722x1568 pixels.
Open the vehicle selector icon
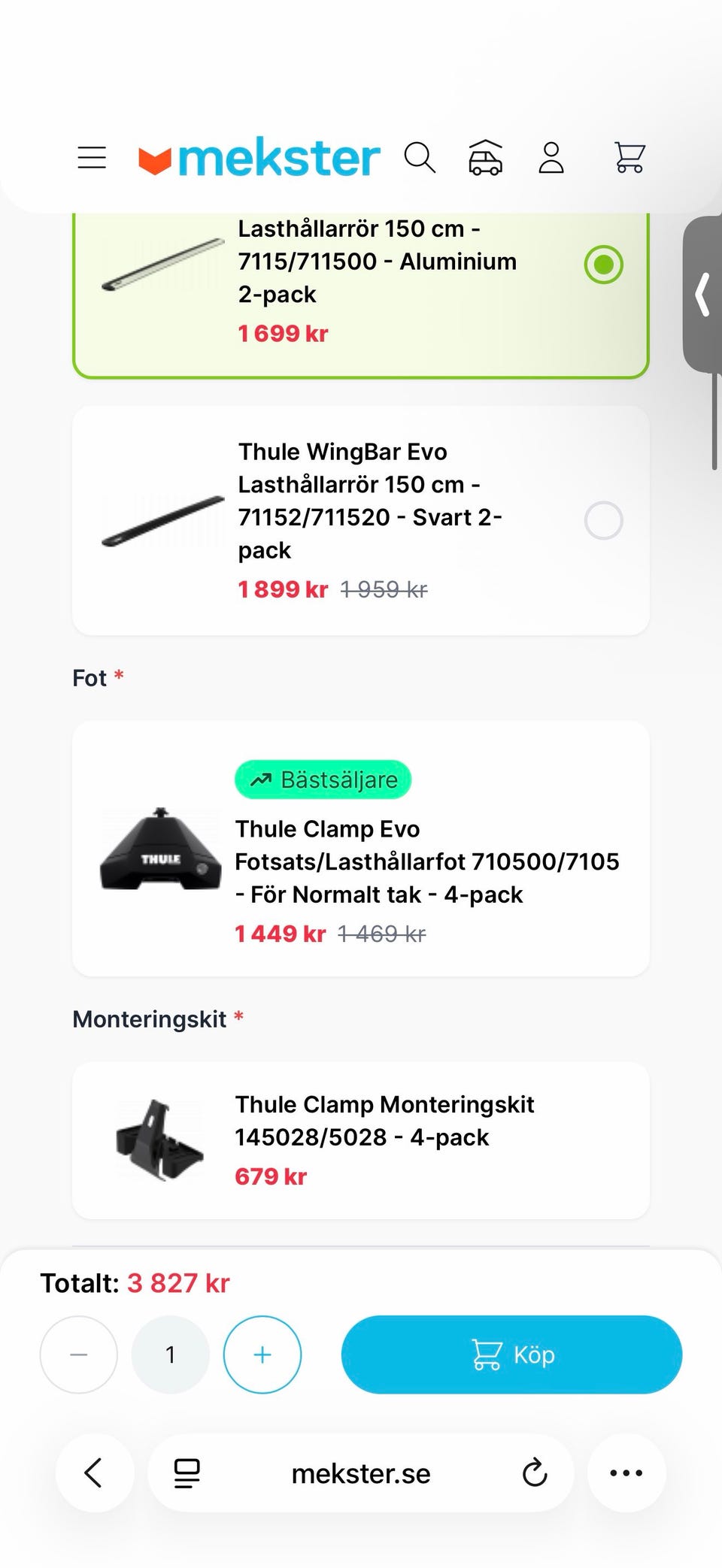pyautogui.click(x=485, y=158)
